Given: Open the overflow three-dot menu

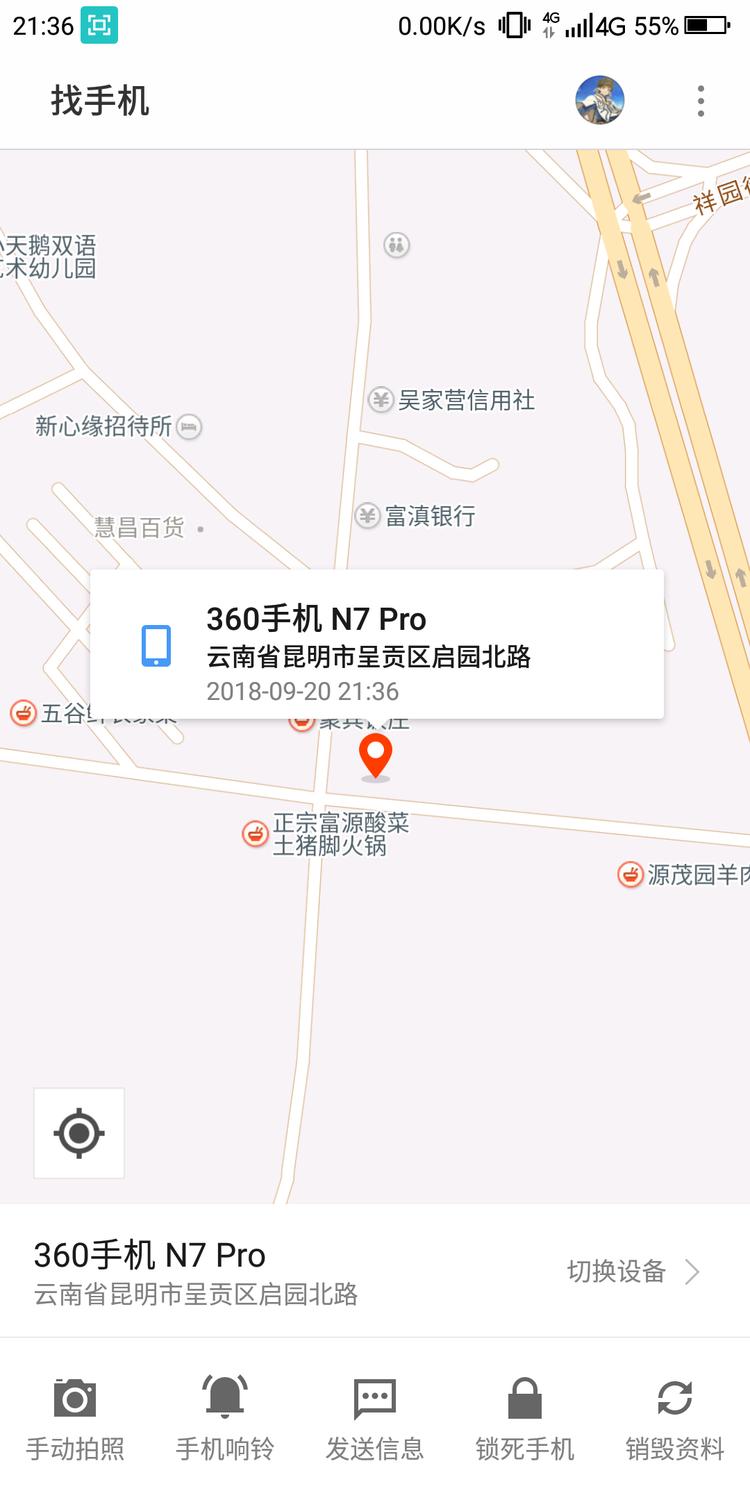Looking at the screenshot, I should [x=700, y=100].
